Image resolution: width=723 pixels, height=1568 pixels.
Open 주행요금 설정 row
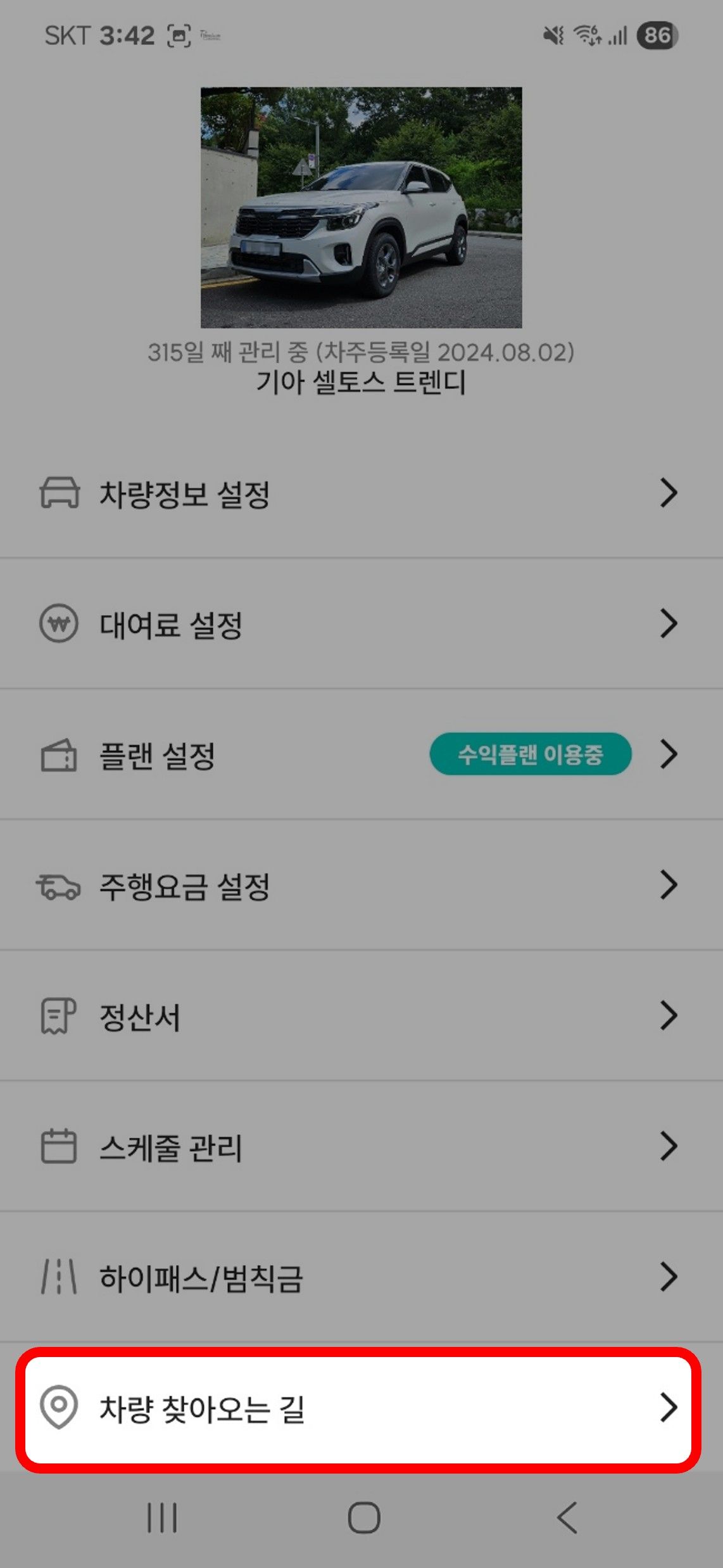pyautogui.click(x=361, y=885)
